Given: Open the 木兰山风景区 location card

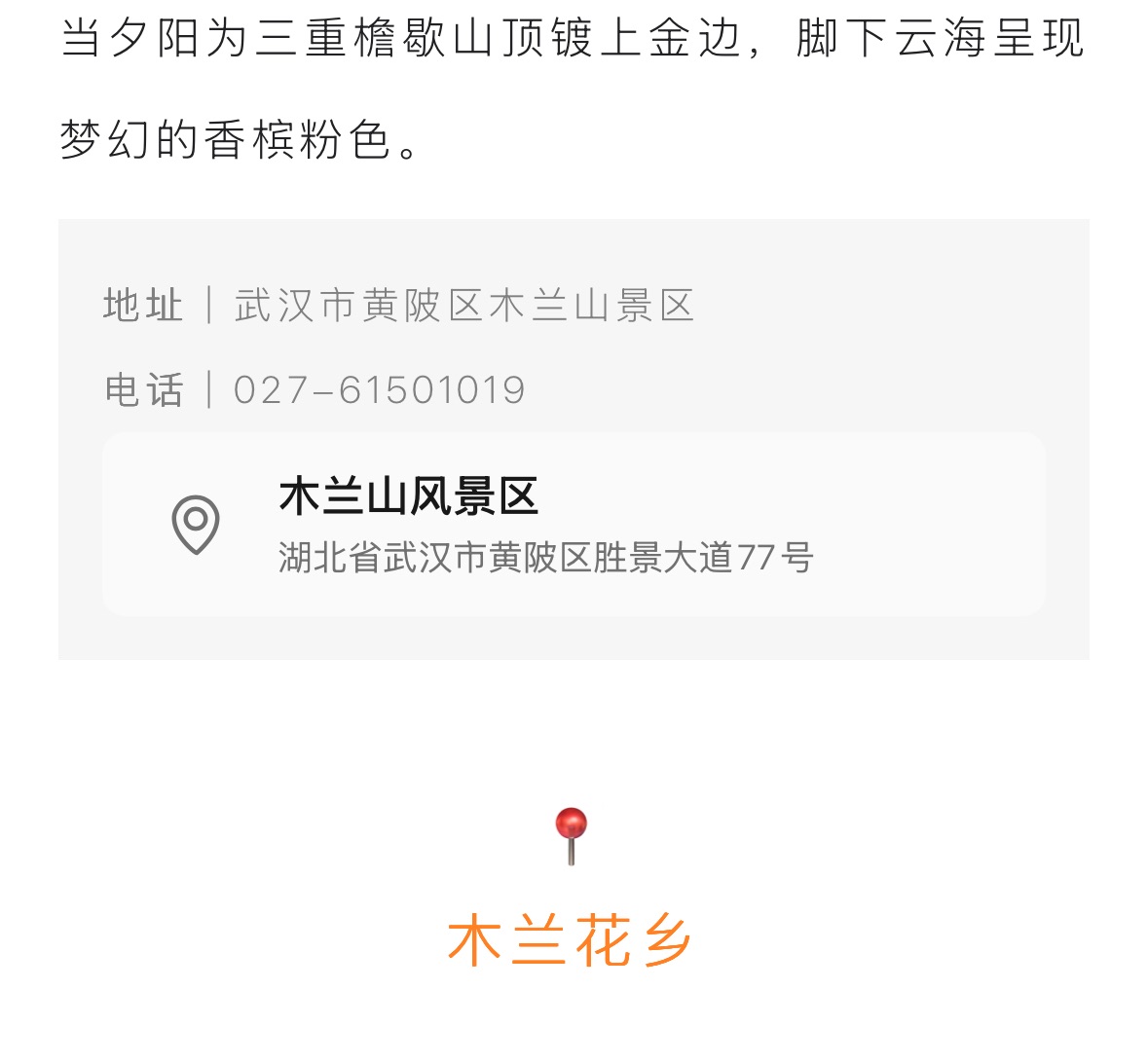Looking at the screenshot, I should (573, 525).
